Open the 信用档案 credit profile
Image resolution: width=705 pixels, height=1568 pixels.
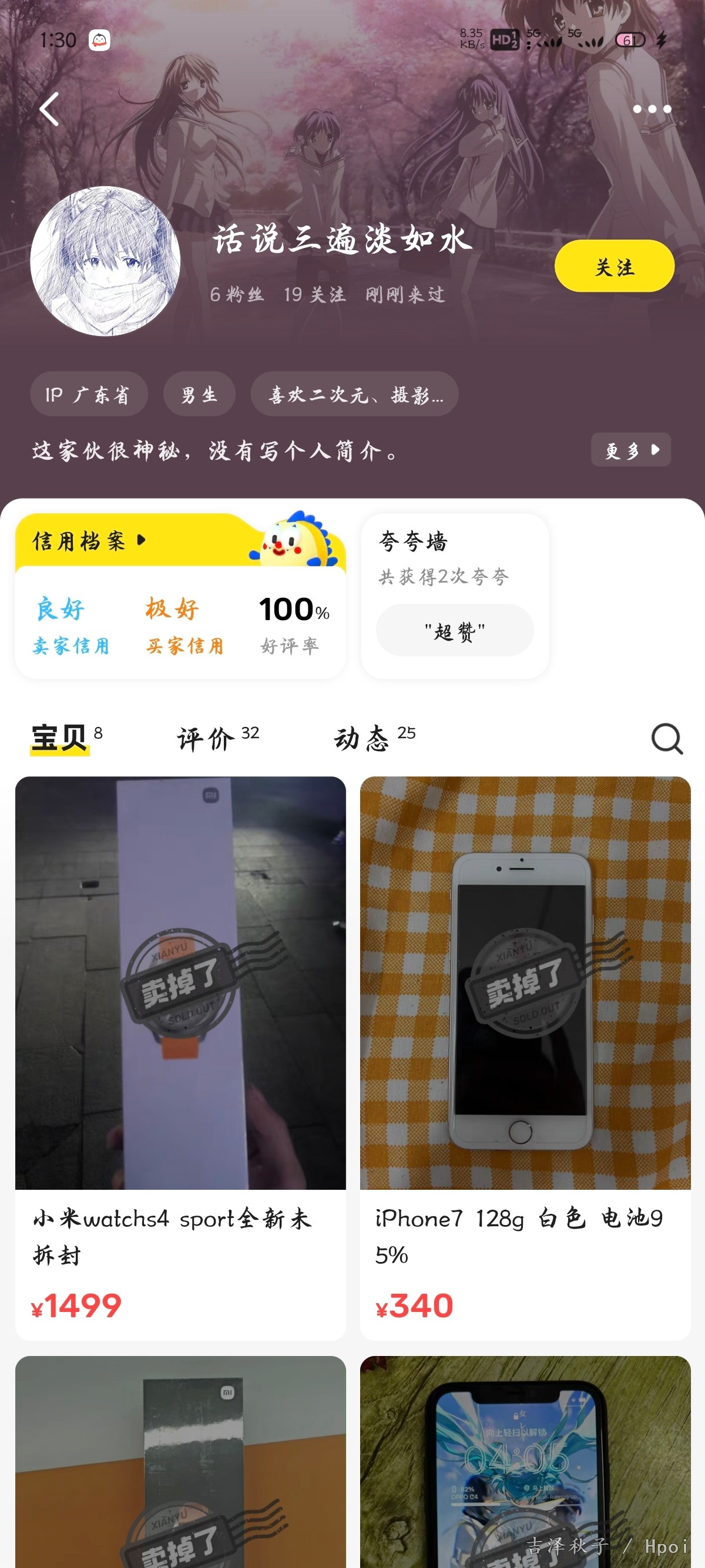pyautogui.click(x=89, y=540)
